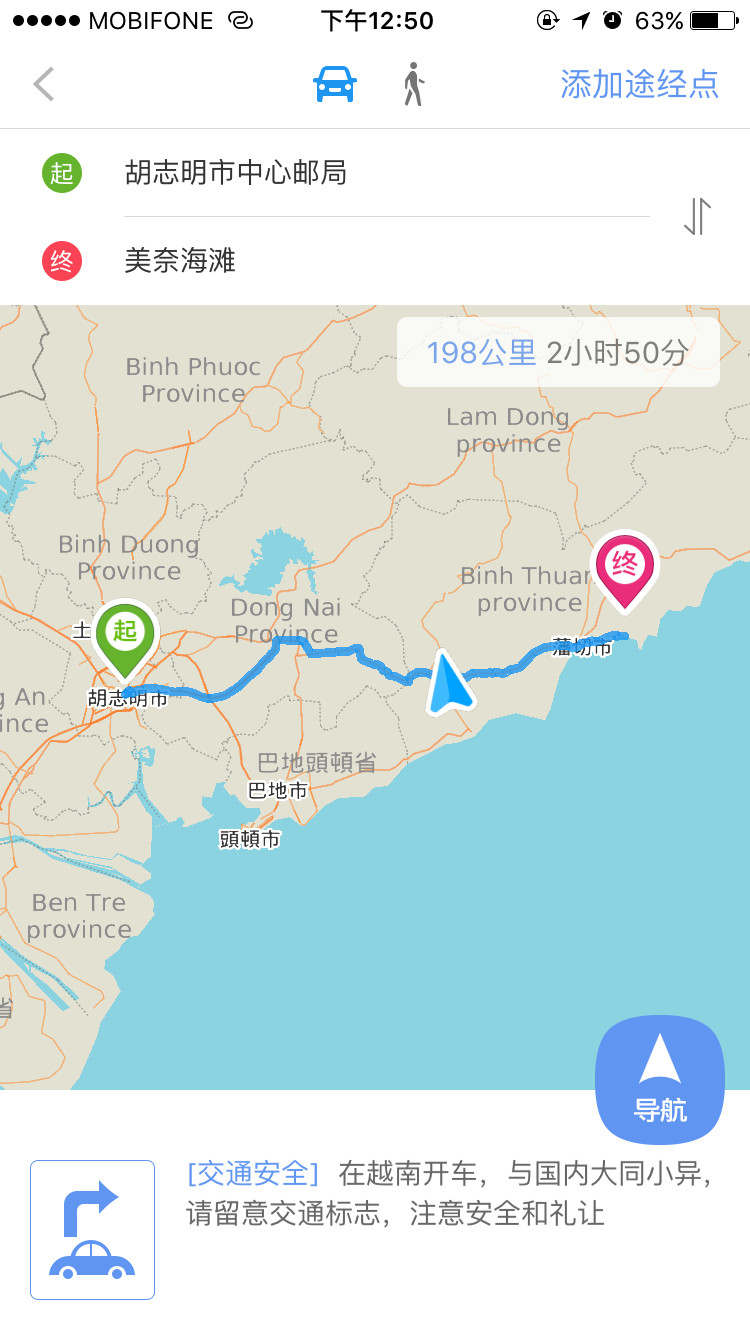Go back using the top-left arrow
This screenshot has height=1334, width=750.
pos(44,84)
